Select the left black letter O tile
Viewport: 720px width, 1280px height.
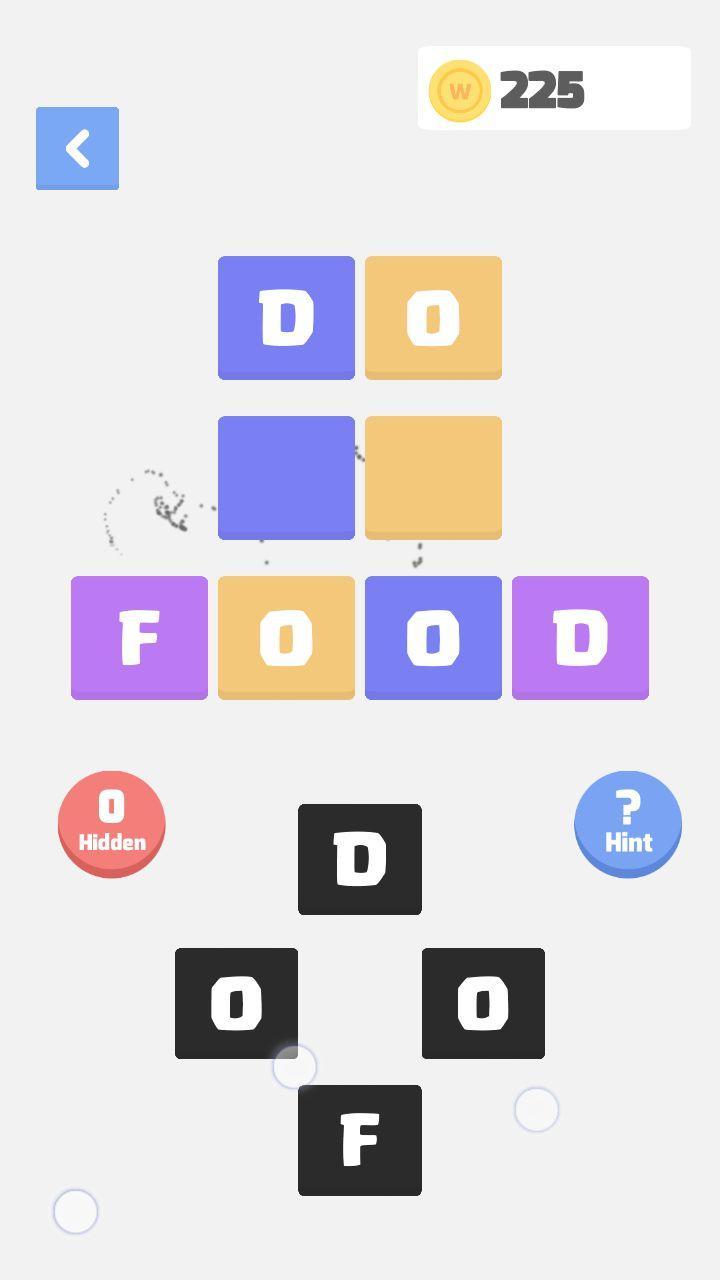click(x=236, y=1003)
